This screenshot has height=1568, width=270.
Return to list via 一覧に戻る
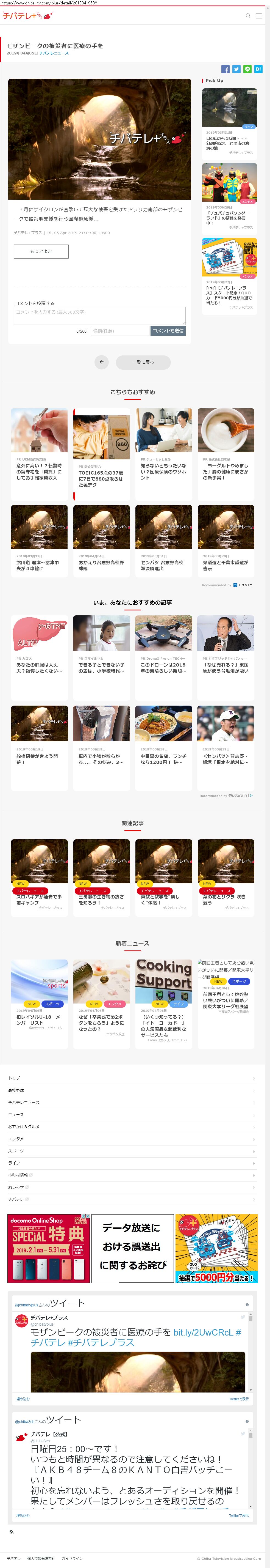coord(143,362)
